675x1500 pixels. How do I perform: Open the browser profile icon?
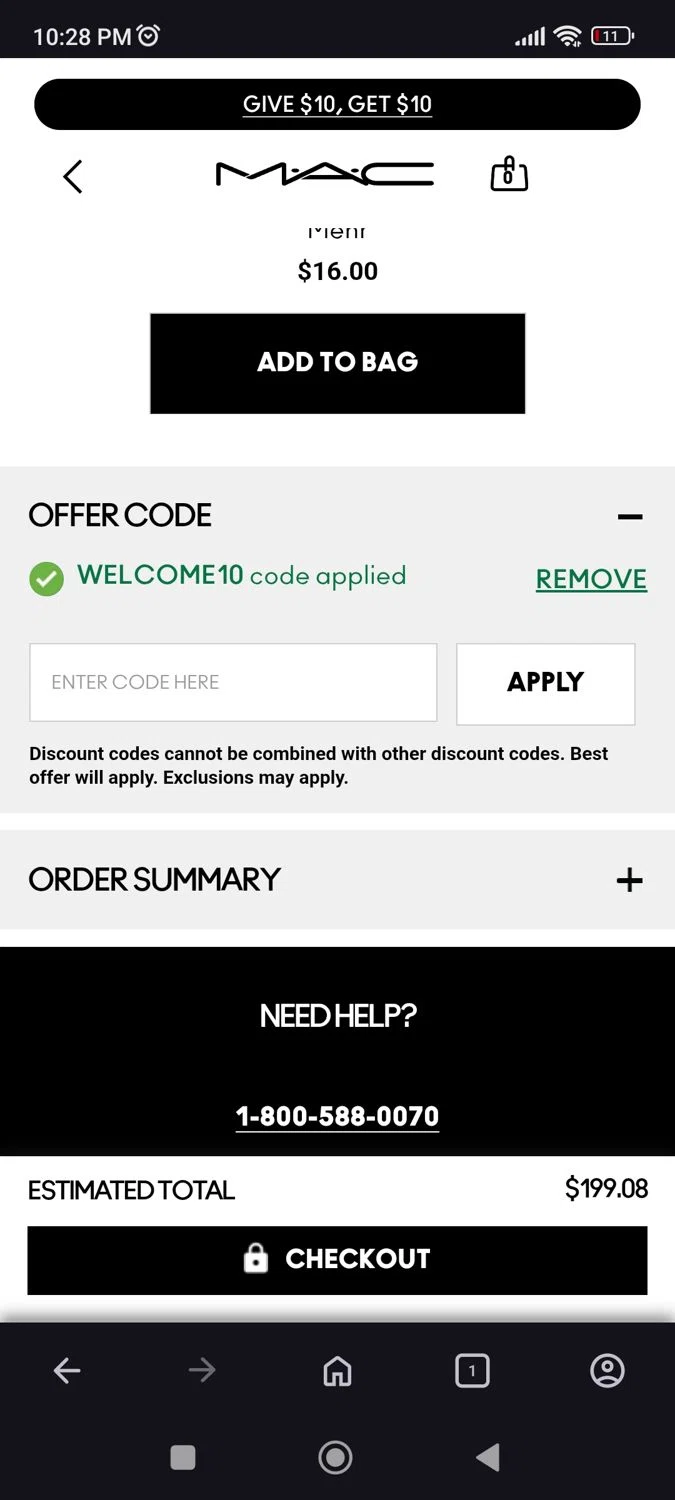pyautogui.click(x=607, y=1370)
